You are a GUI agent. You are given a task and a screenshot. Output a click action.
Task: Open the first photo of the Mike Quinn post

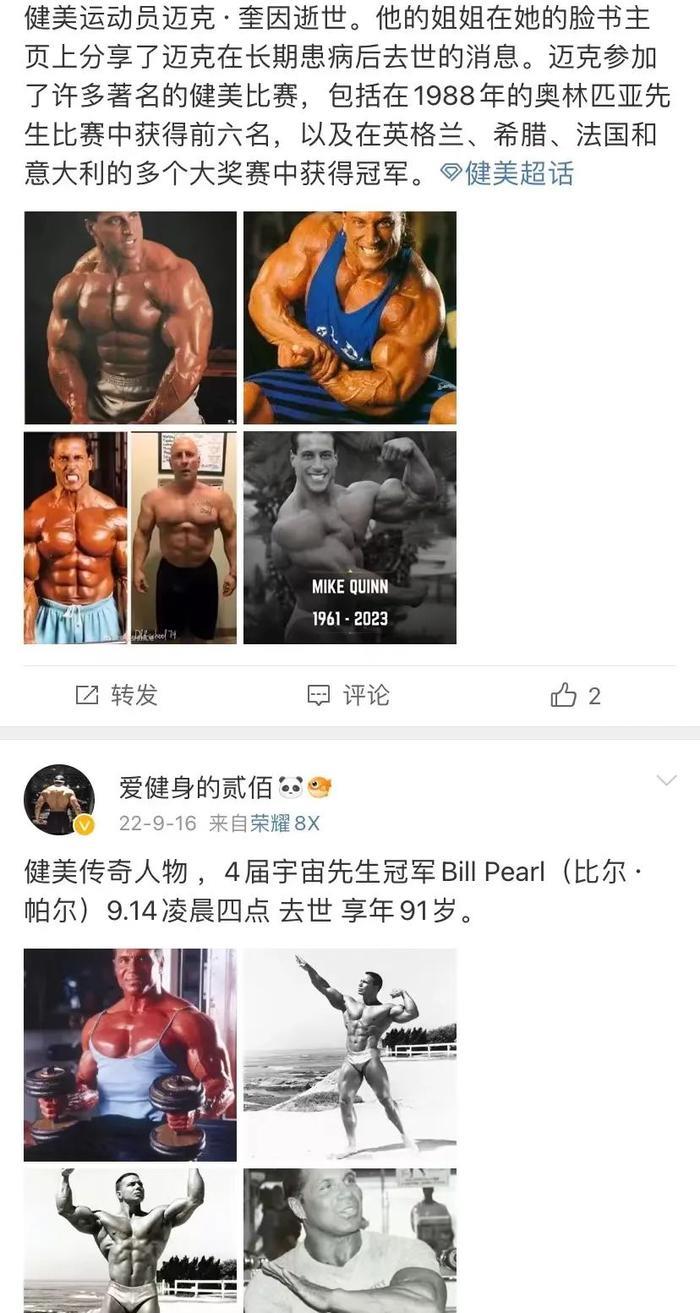pos(130,317)
